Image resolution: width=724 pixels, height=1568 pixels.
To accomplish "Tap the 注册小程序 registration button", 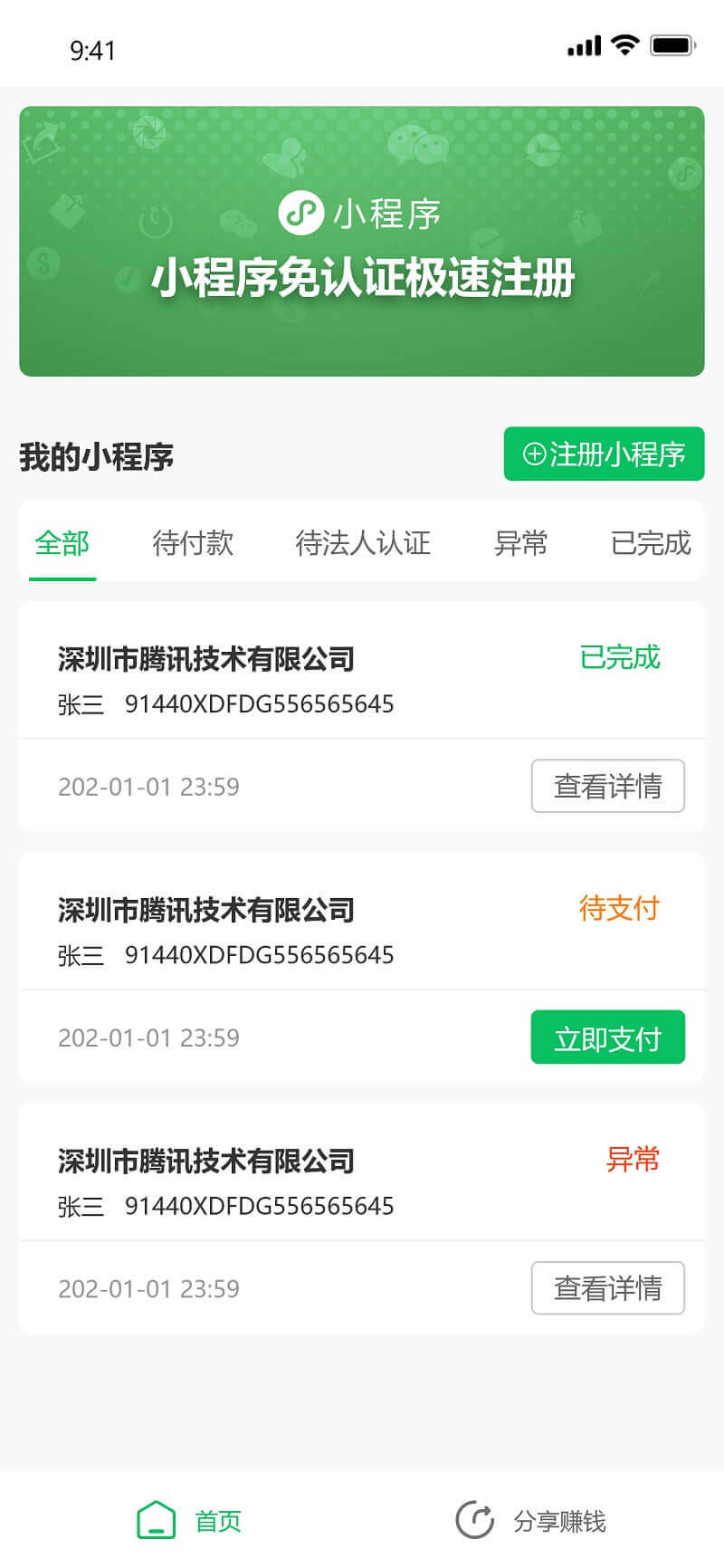I will pos(605,454).
